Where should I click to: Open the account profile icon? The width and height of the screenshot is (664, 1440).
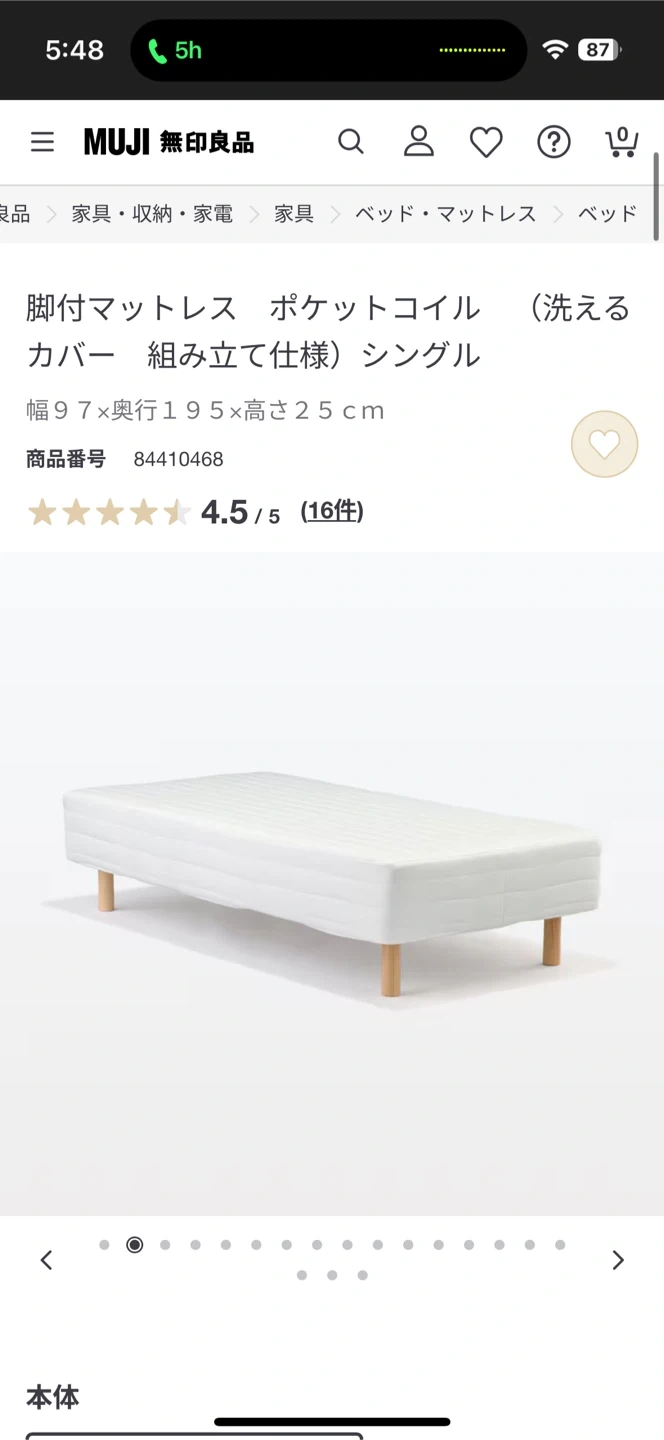418,142
